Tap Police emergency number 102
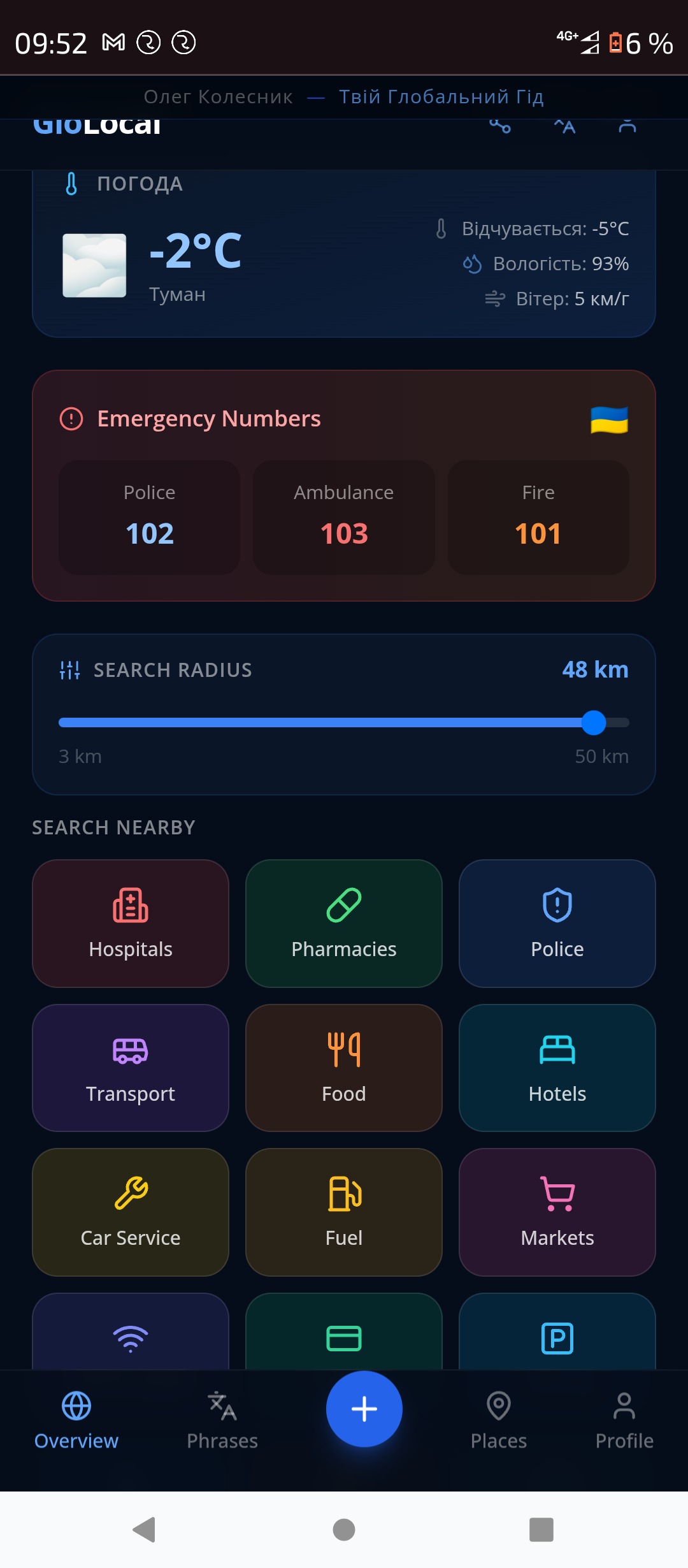 point(148,516)
